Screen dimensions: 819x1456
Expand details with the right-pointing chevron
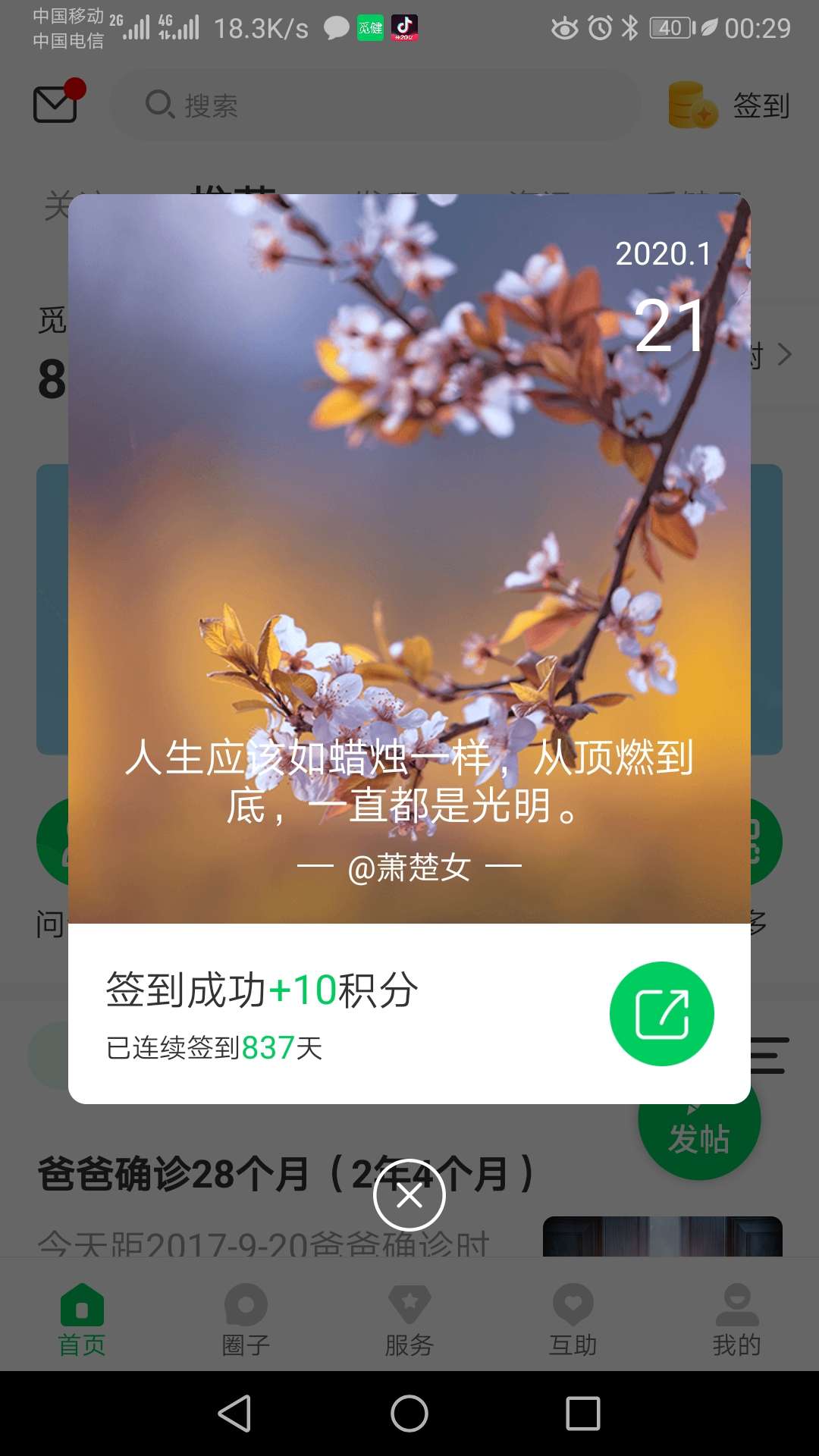point(783,355)
